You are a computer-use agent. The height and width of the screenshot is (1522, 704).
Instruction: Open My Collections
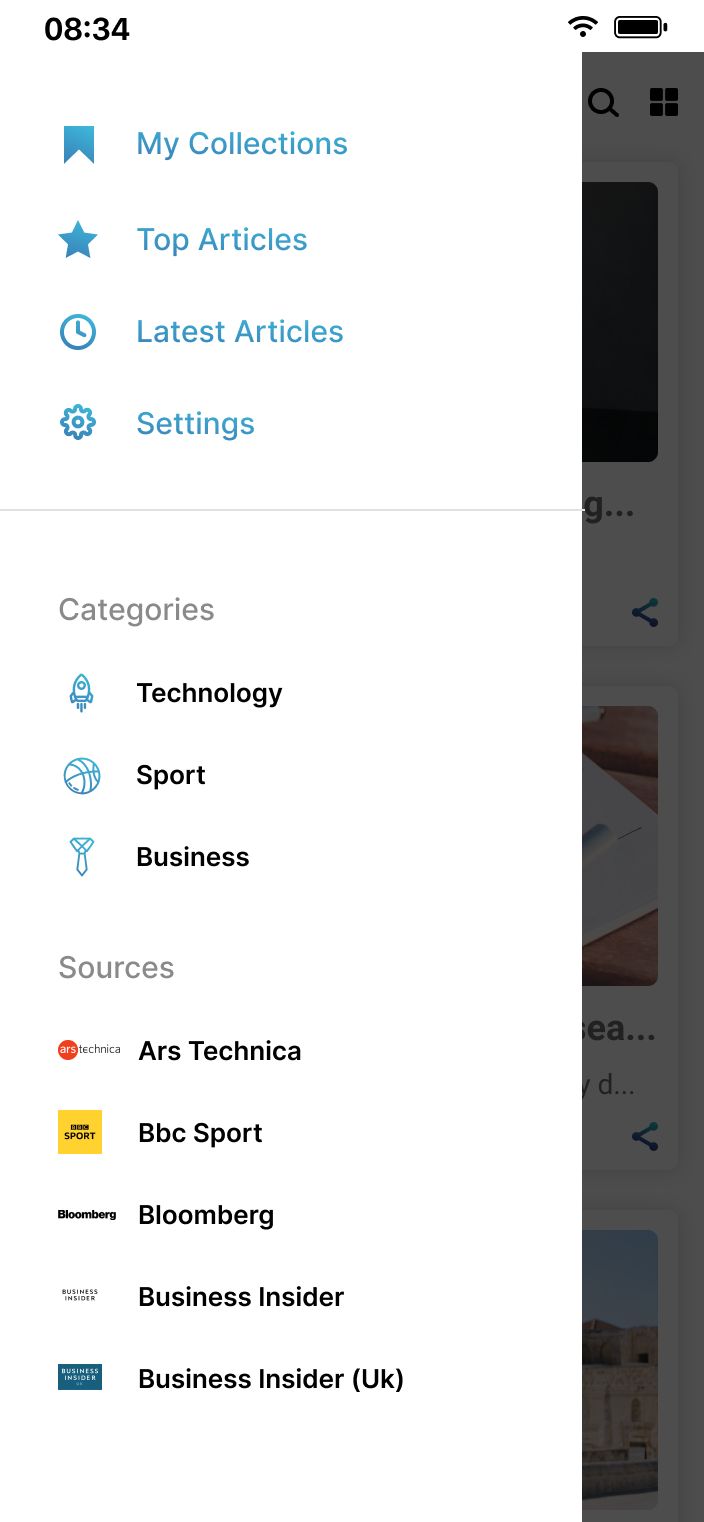[241, 144]
